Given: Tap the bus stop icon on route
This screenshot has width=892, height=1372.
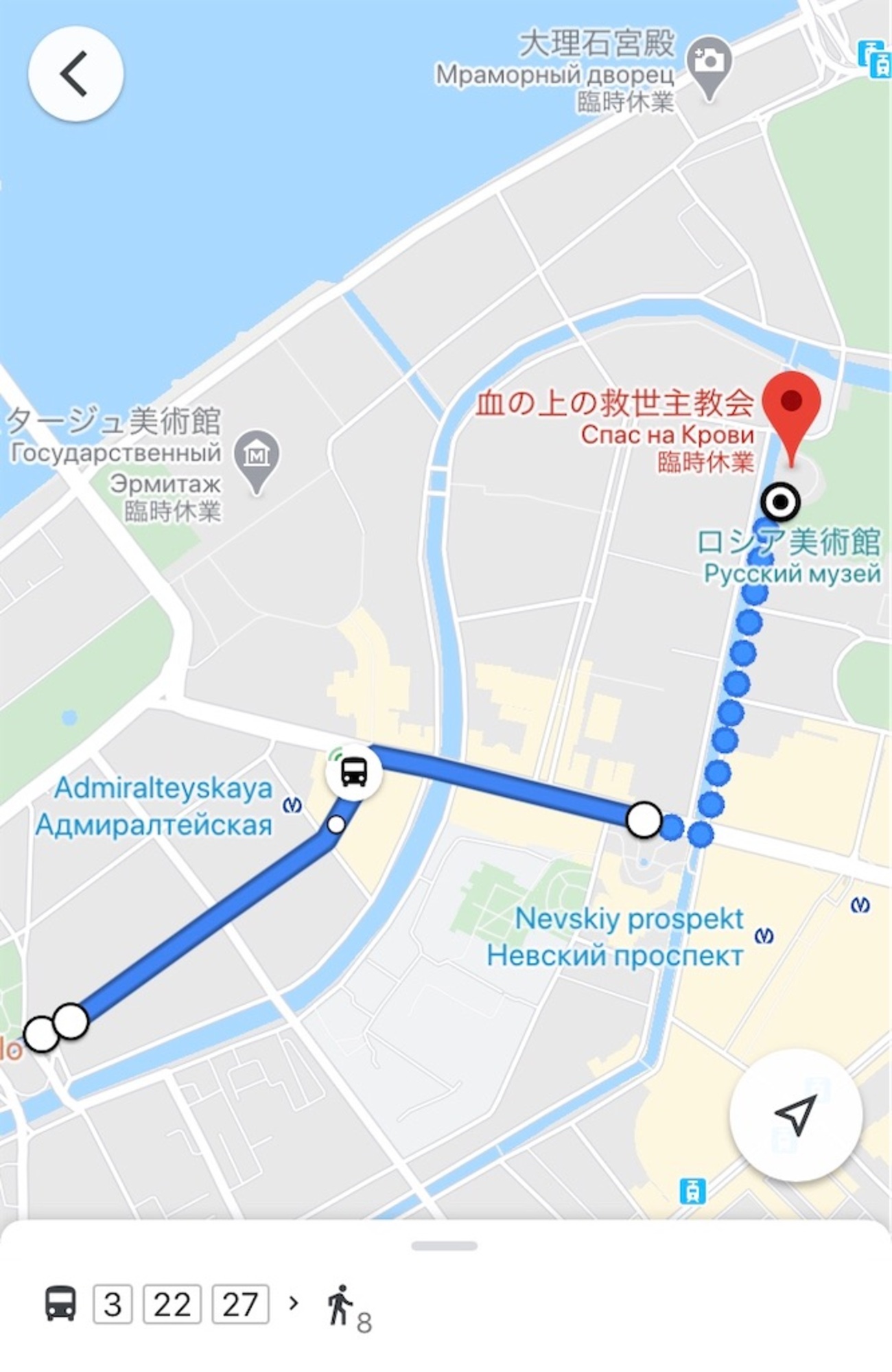Looking at the screenshot, I should point(354,771).
